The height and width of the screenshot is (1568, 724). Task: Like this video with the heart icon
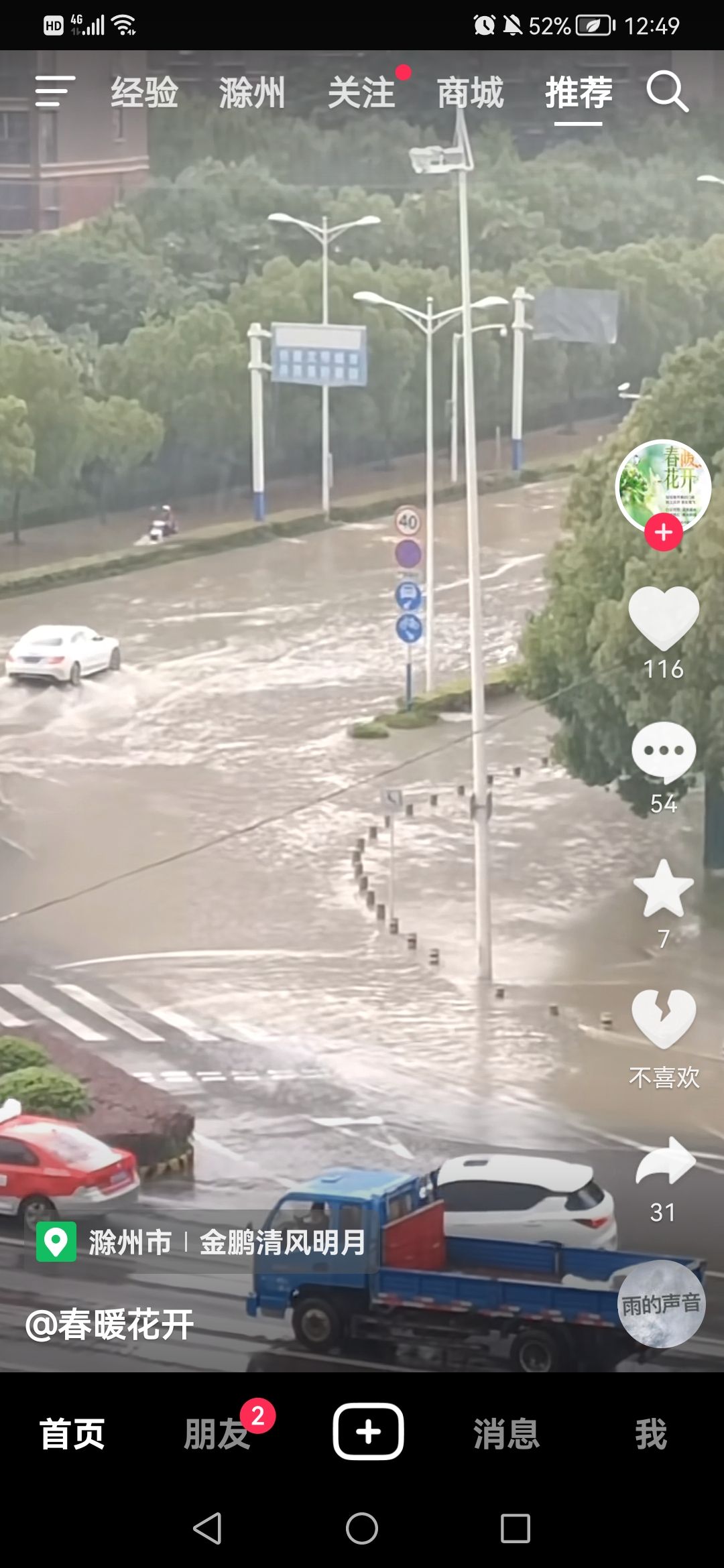tap(663, 618)
